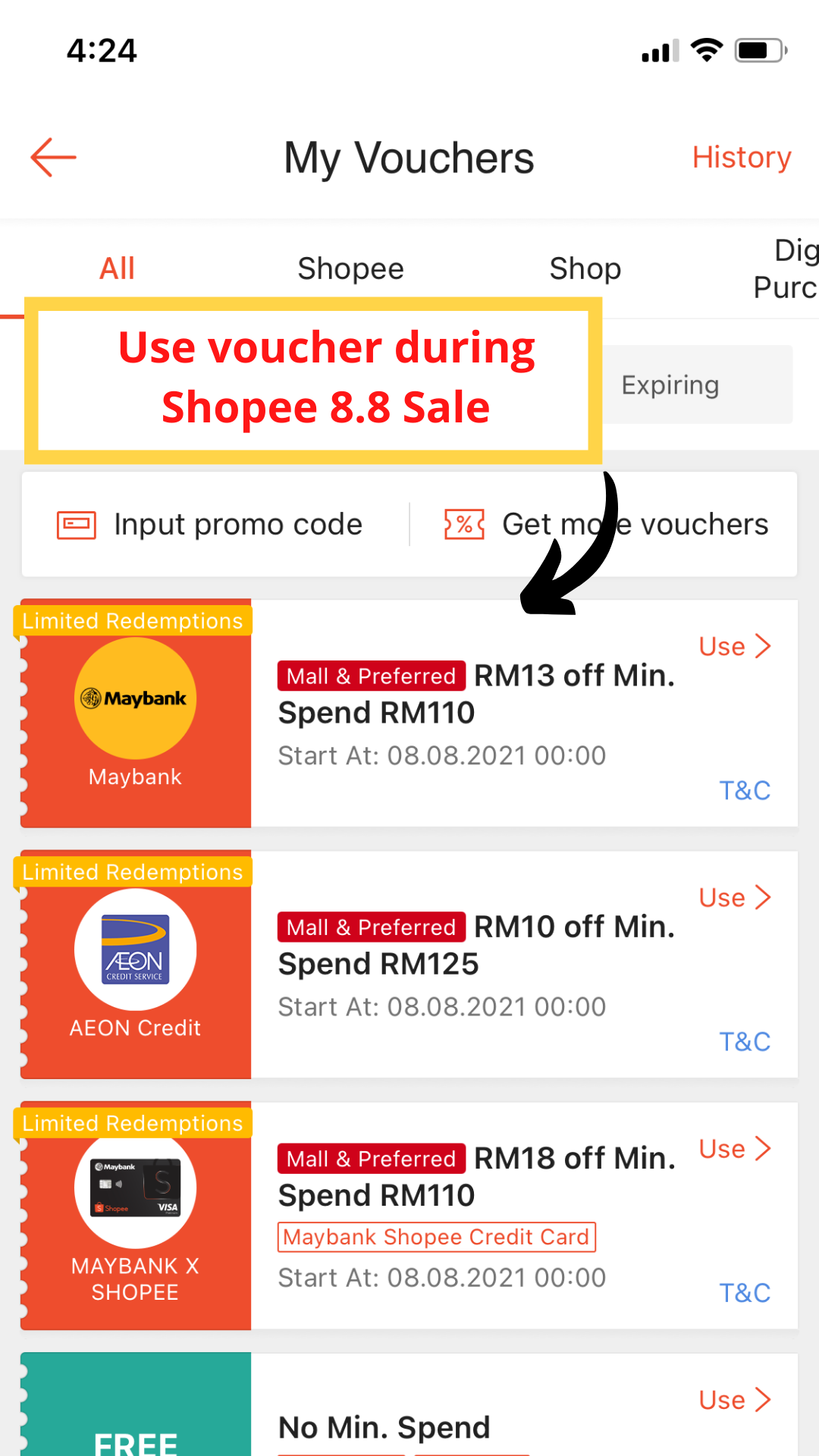Screen dimensions: 819x1456
Task: View T&C of the RM13 Maybank voucher
Action: tap(745, 790)
